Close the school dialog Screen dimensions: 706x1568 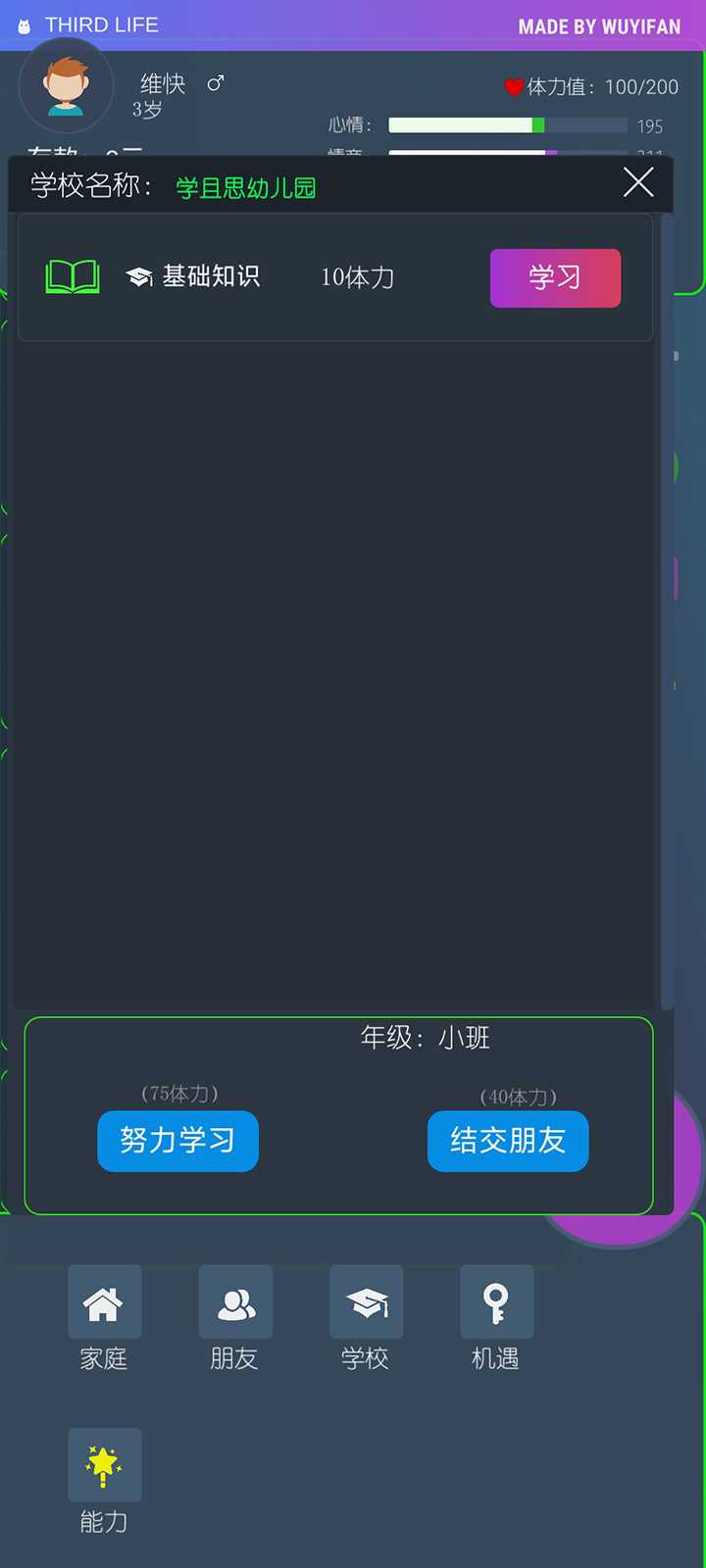coord(638,182)
